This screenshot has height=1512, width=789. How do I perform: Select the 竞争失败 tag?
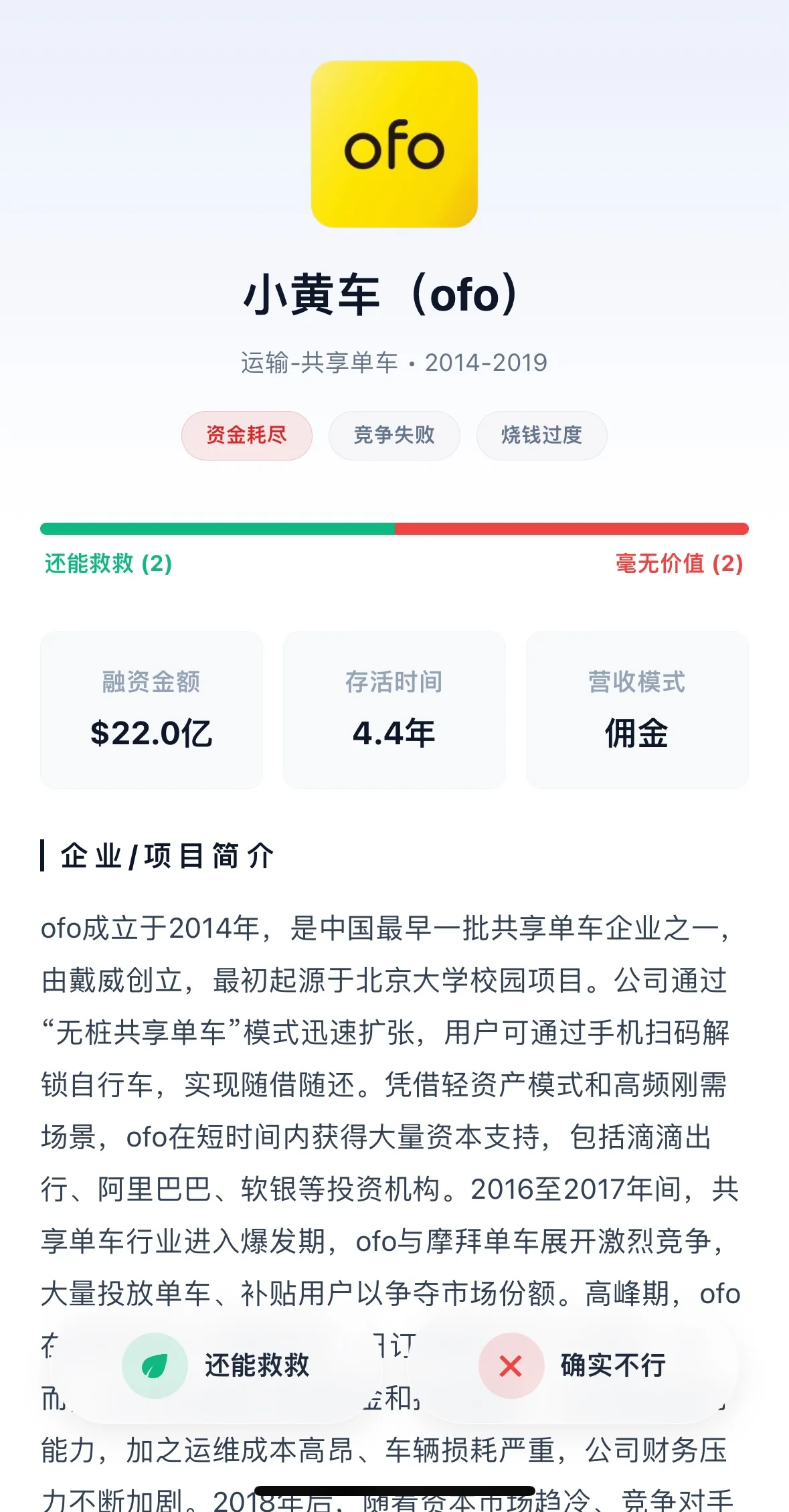coord(394,435)
